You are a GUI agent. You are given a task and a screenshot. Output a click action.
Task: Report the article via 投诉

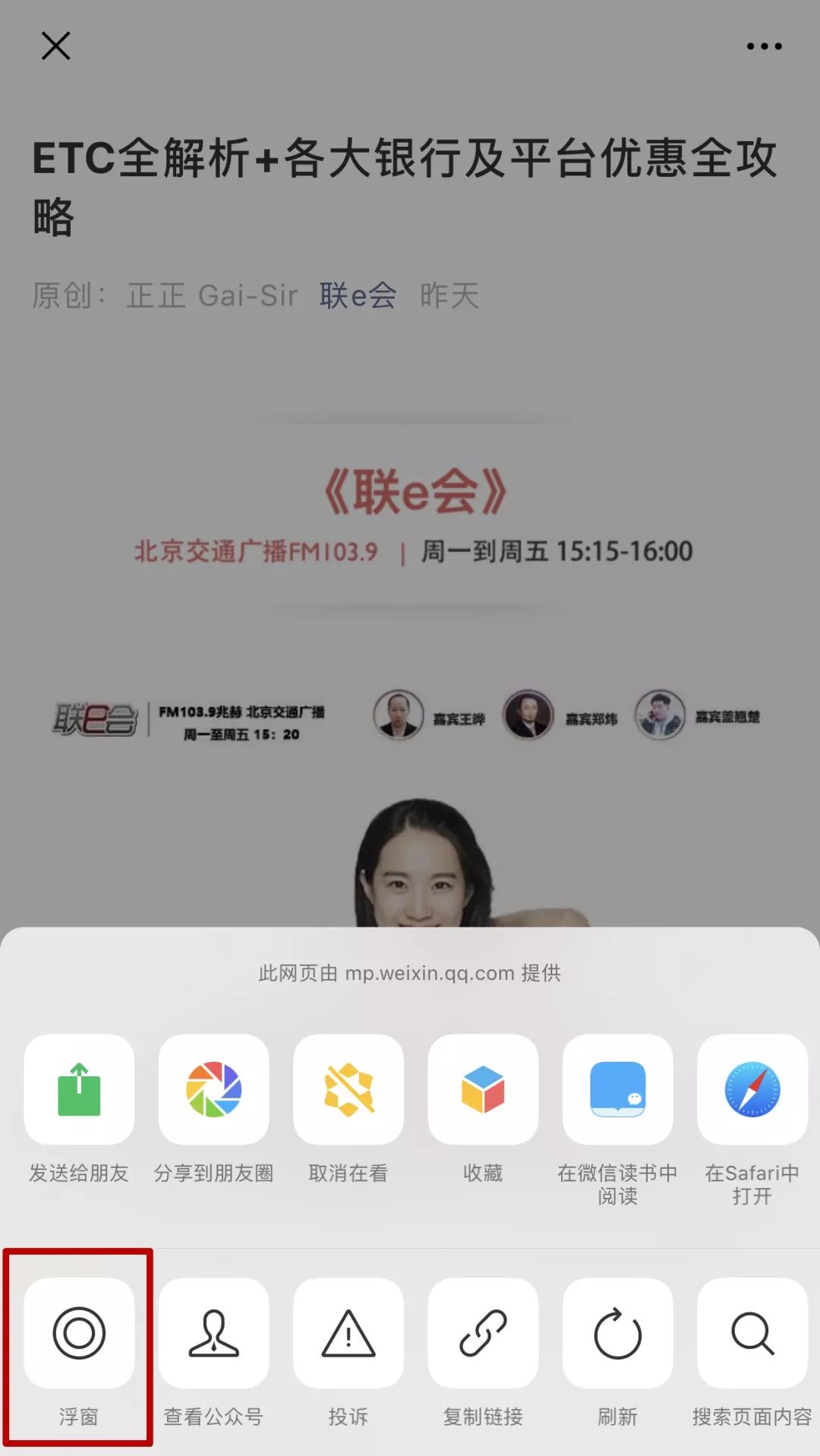point(348,1334)
